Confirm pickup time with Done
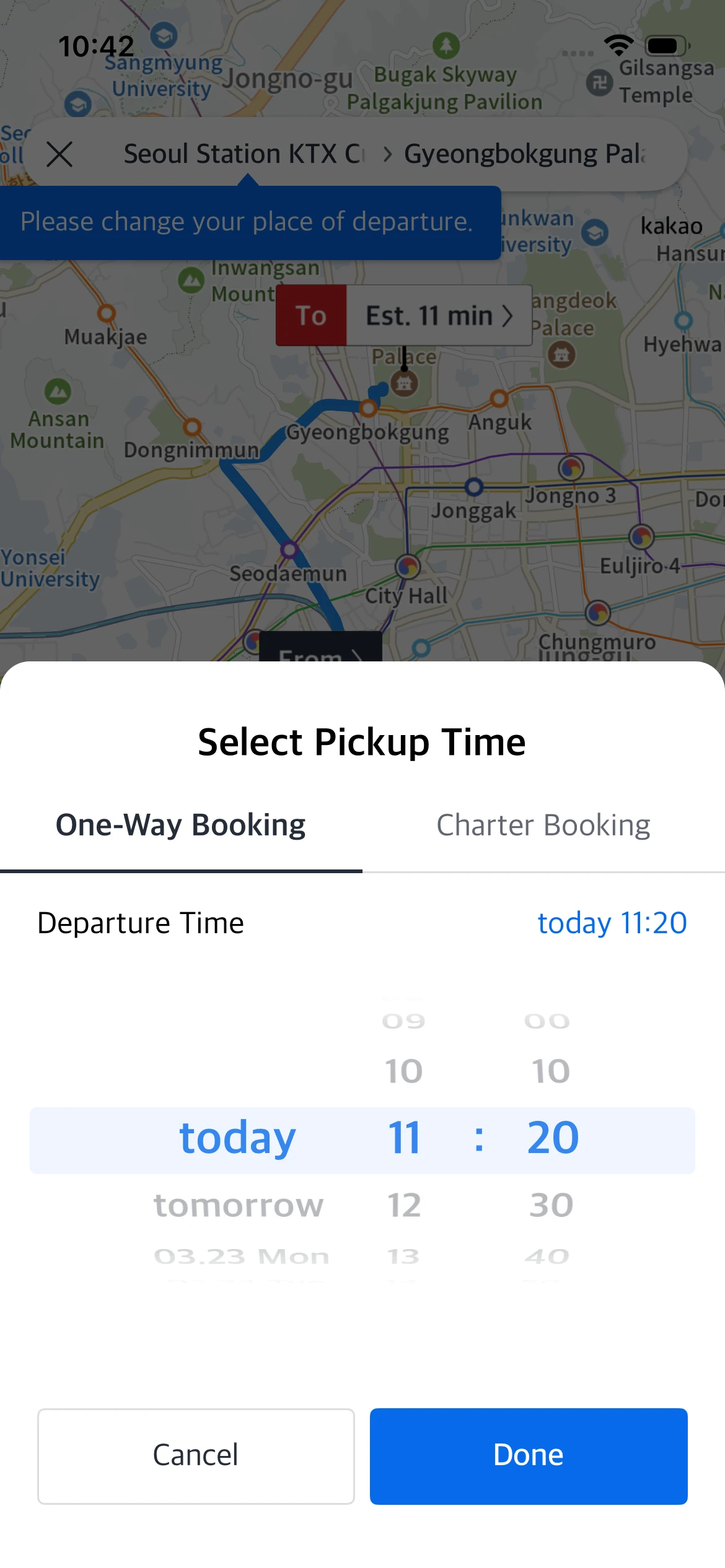The width and height of the screenshot is (725, 1568). [x=528, y=1455]
